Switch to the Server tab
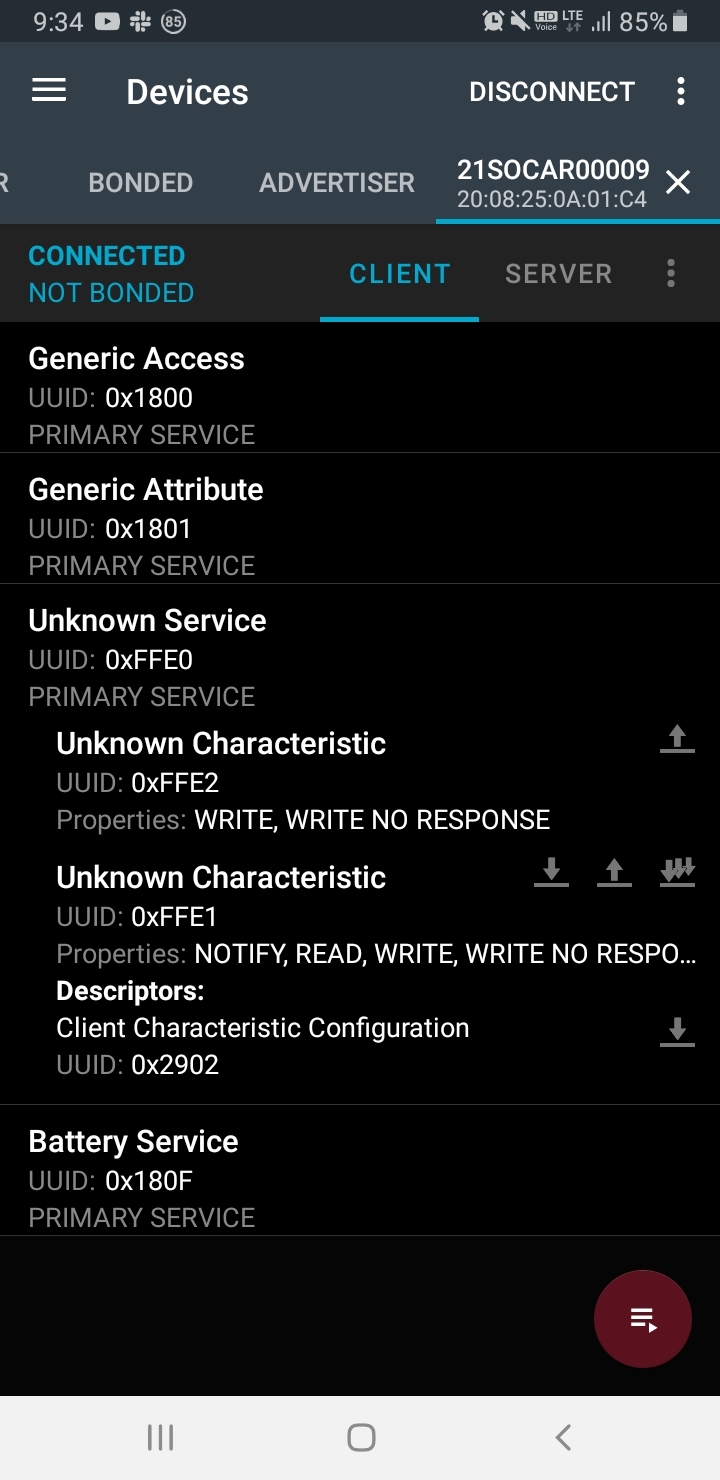Screen dimensions: 720x1480 (x=558, y=274)
